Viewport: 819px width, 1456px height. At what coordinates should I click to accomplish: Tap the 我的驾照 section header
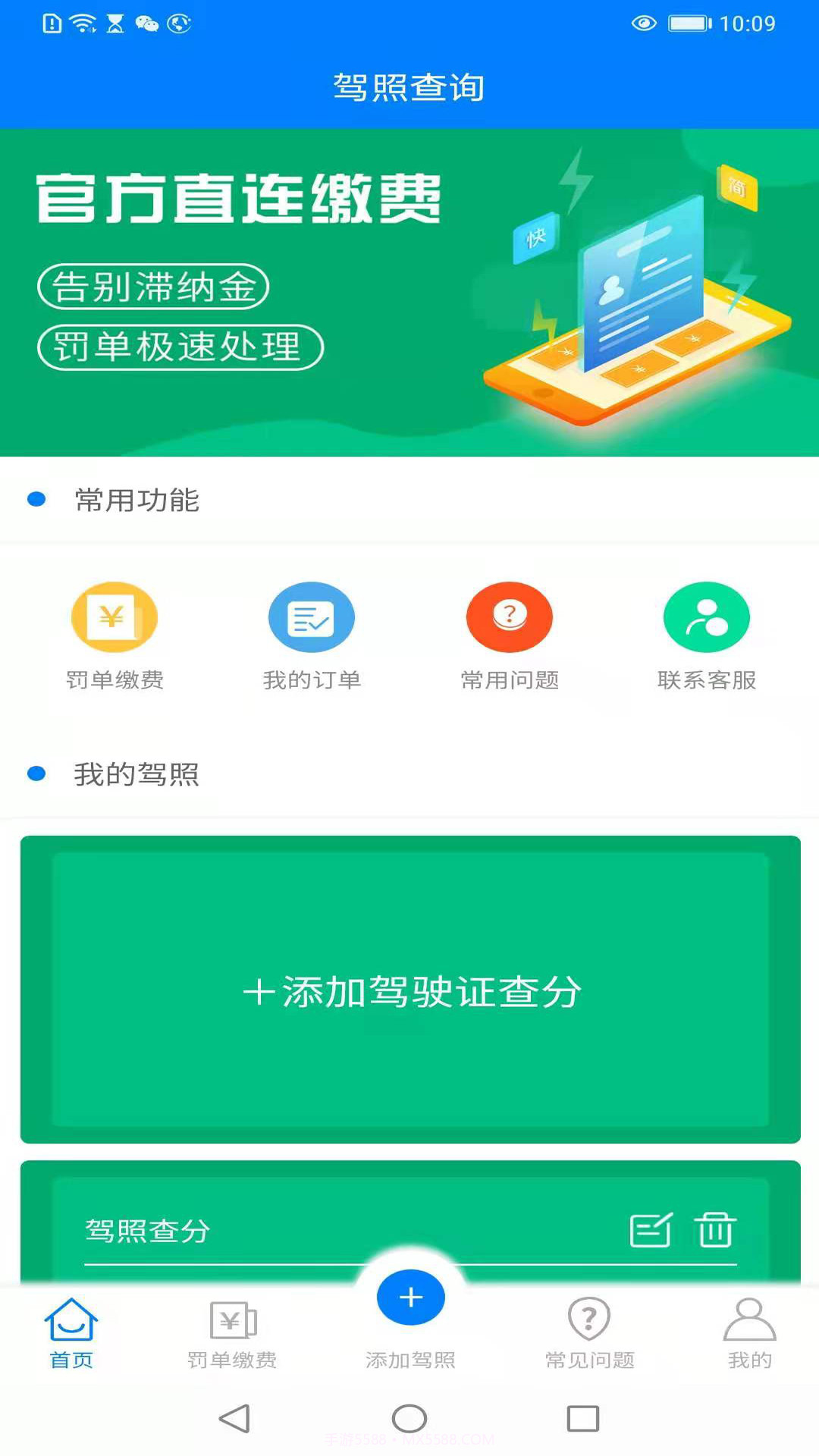tap(135, 774)
